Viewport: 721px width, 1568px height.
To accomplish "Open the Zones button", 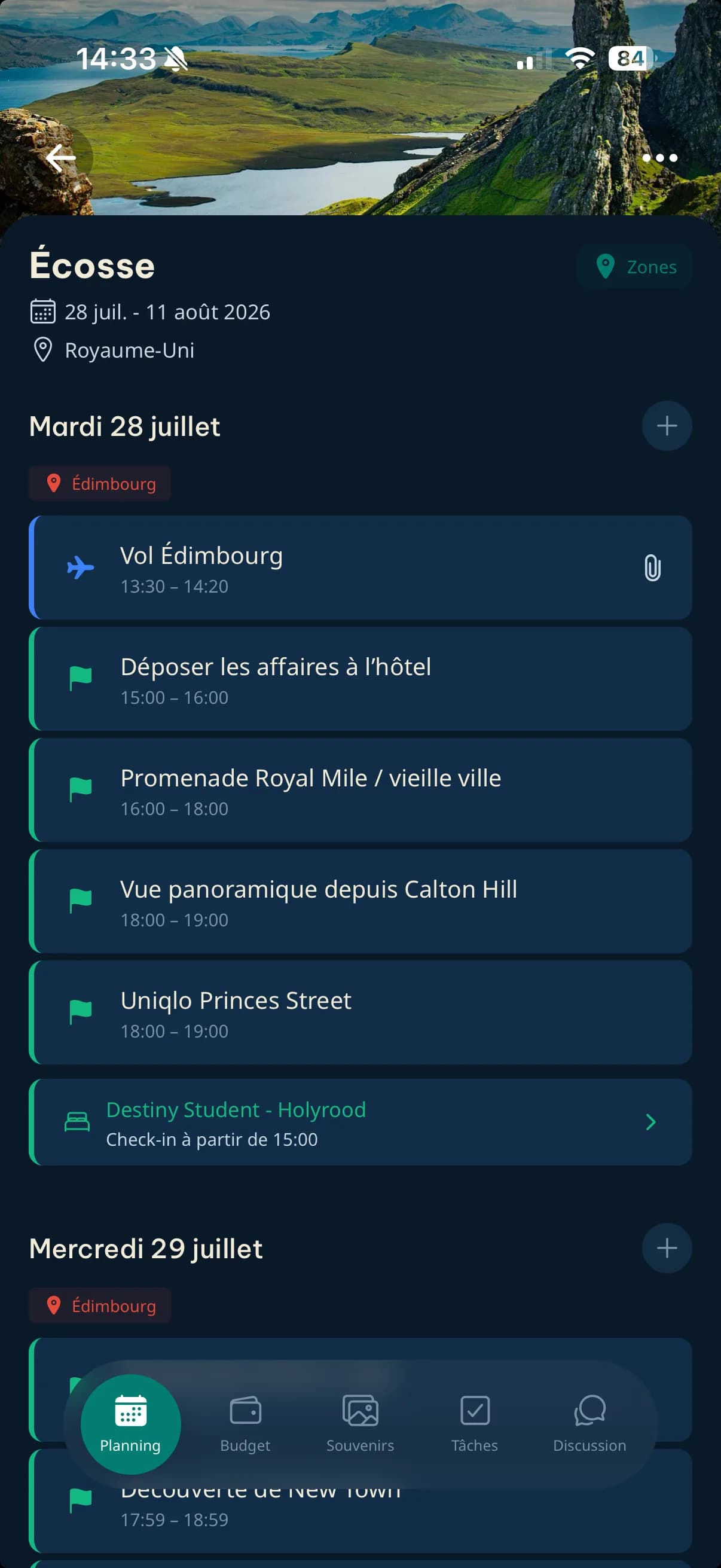I will coord(633,267).
